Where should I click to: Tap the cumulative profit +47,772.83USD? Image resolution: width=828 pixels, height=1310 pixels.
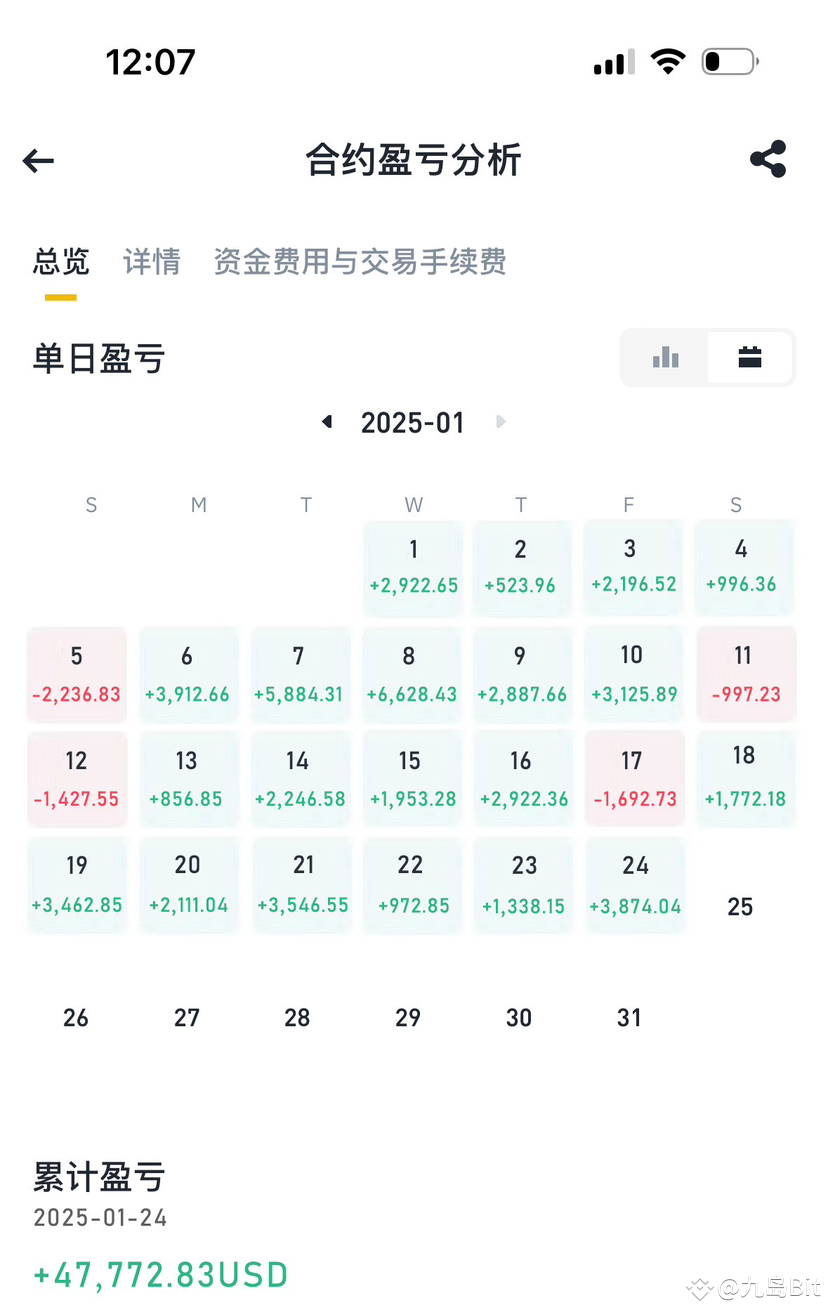pos(159,1274)
